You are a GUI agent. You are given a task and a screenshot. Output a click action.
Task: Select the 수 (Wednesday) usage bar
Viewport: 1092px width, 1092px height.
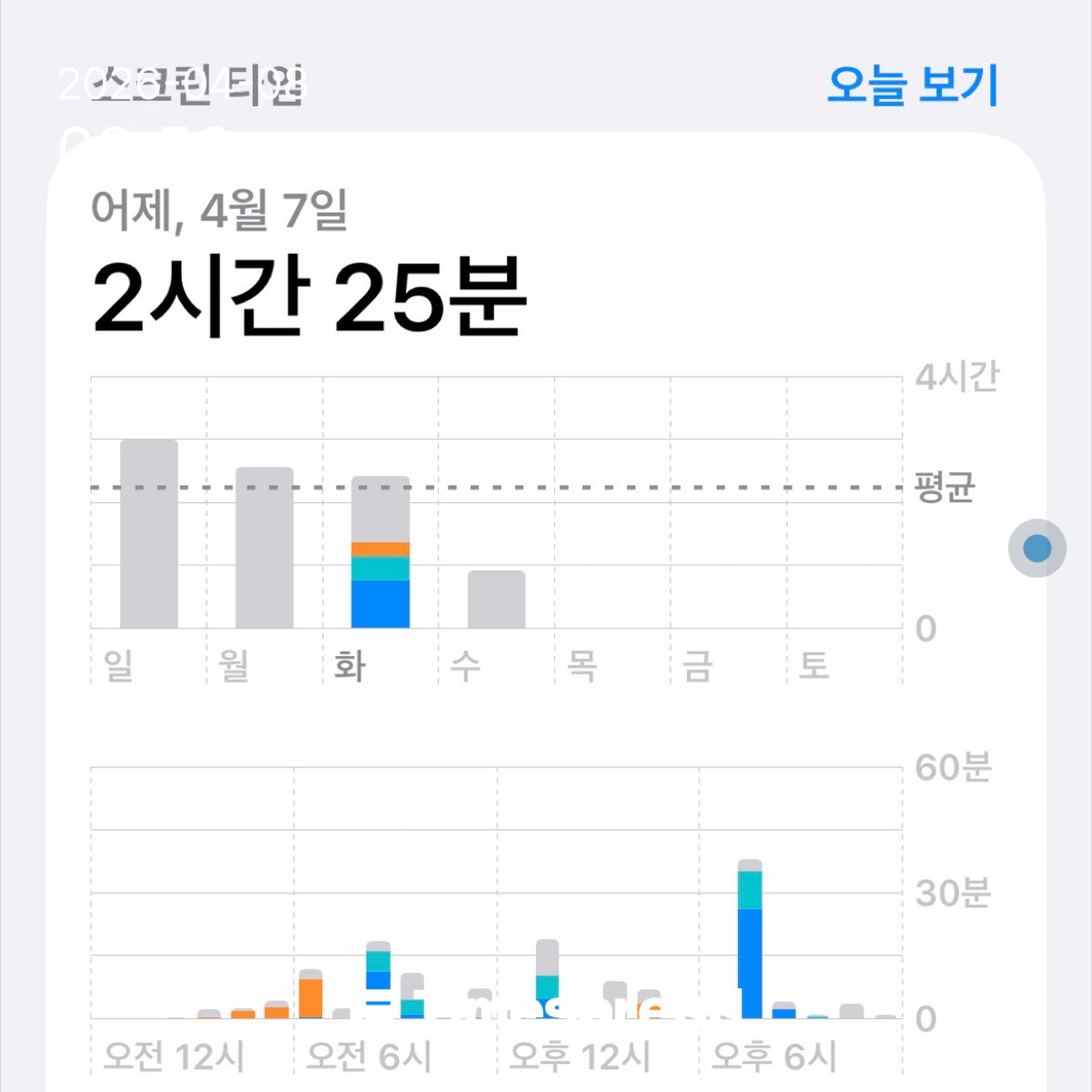click(496, 600)
